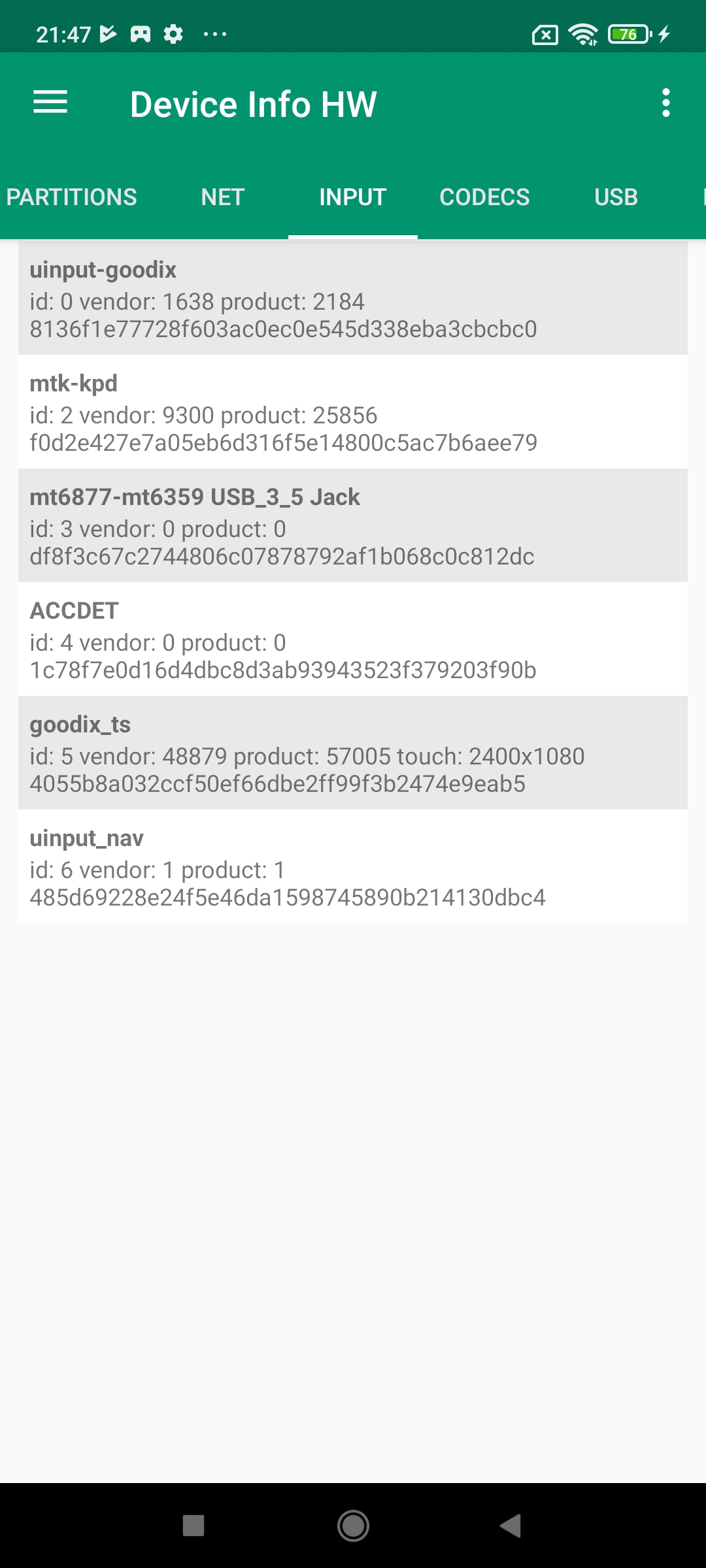
Task: Tap the ACCDET device row
Action: pos(353,640)
